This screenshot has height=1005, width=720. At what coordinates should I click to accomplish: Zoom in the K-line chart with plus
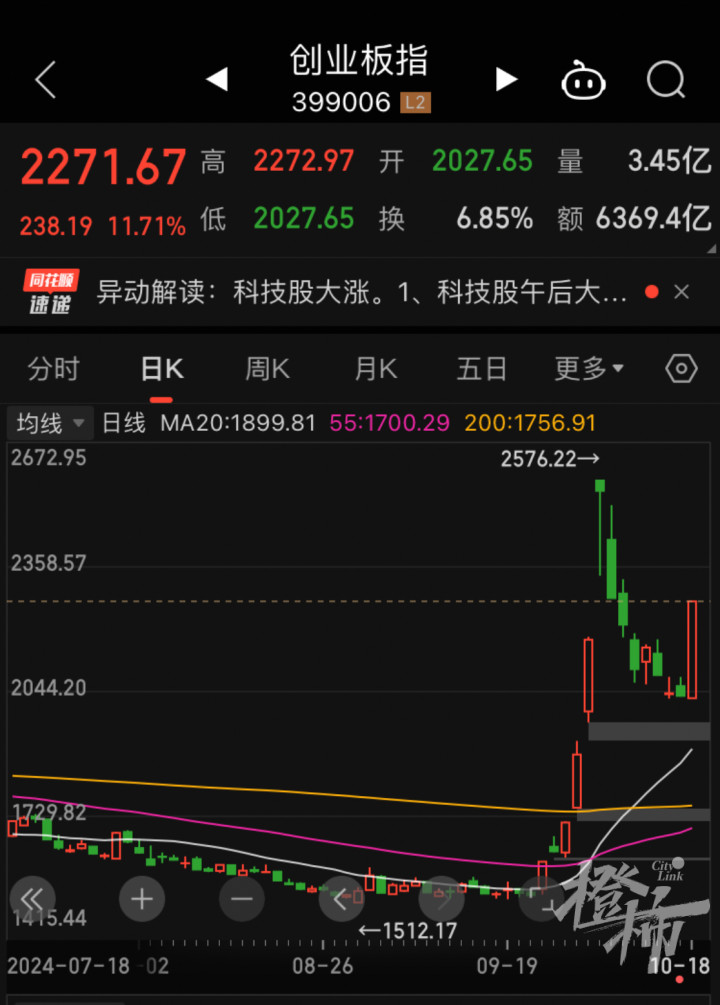pyautogui.click(x=141, y=899)
